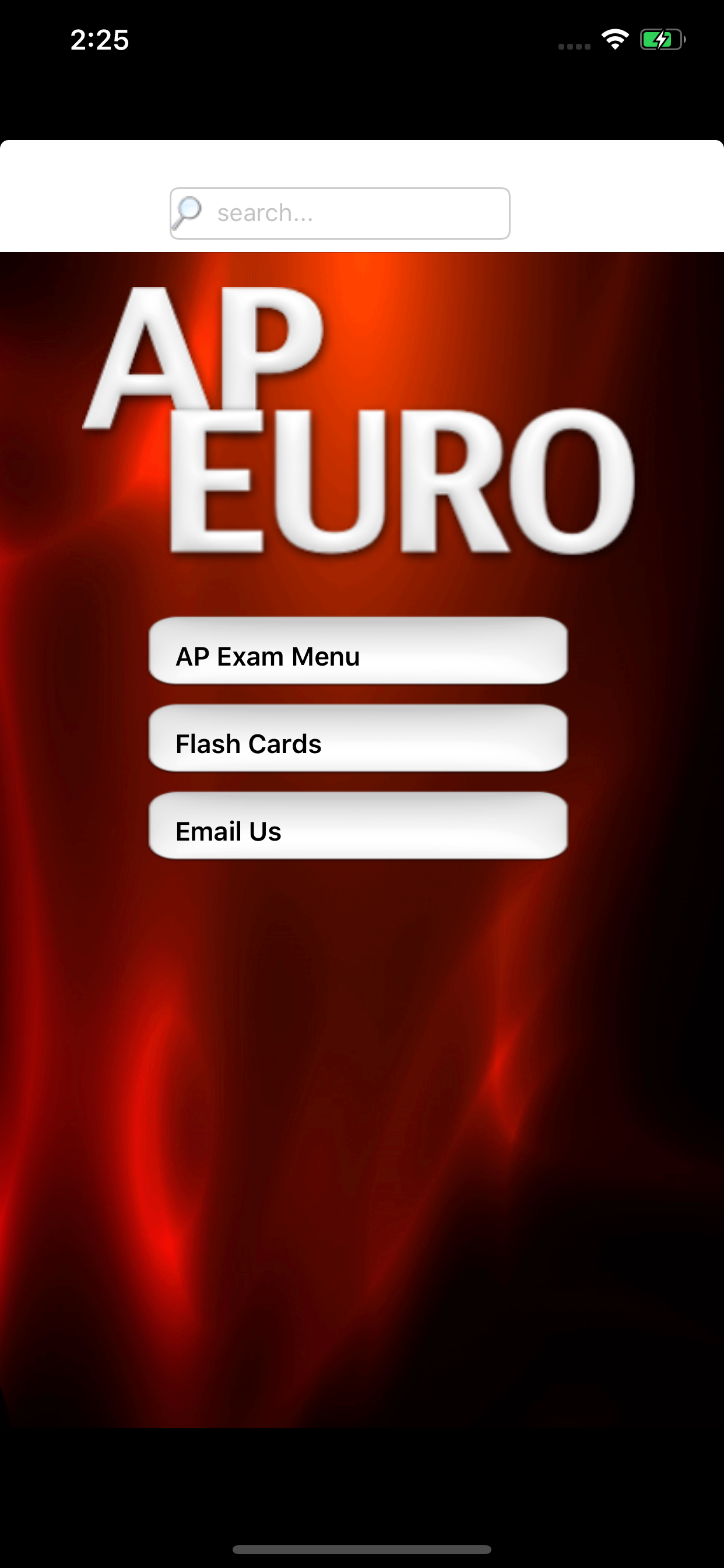724x1568 pixels.
Task: Tap the home indicator bar at bottom
Action: point(362,1549)
